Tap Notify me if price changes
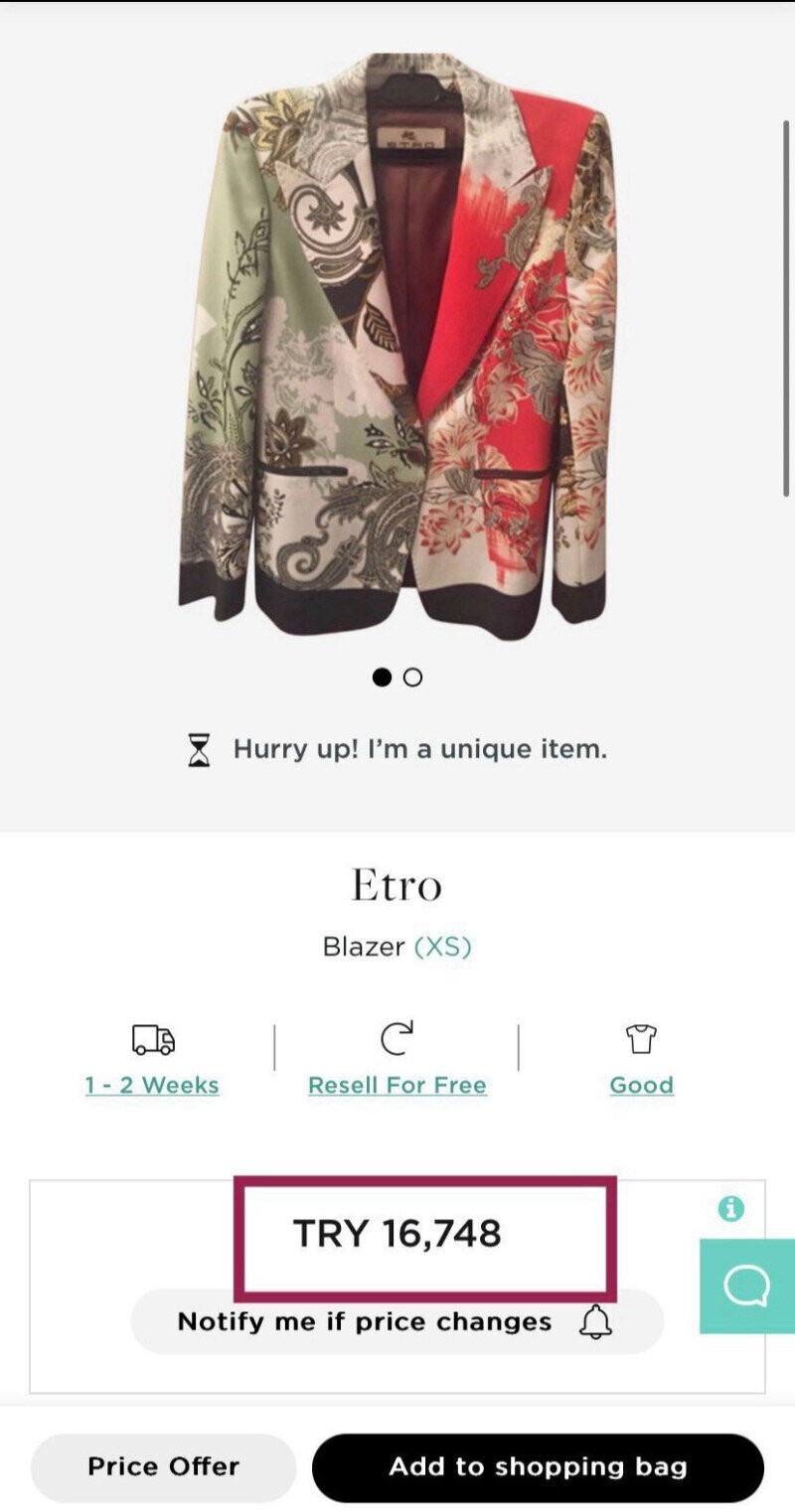Viewport: 795px width, 1512px height. [397, 1322]
